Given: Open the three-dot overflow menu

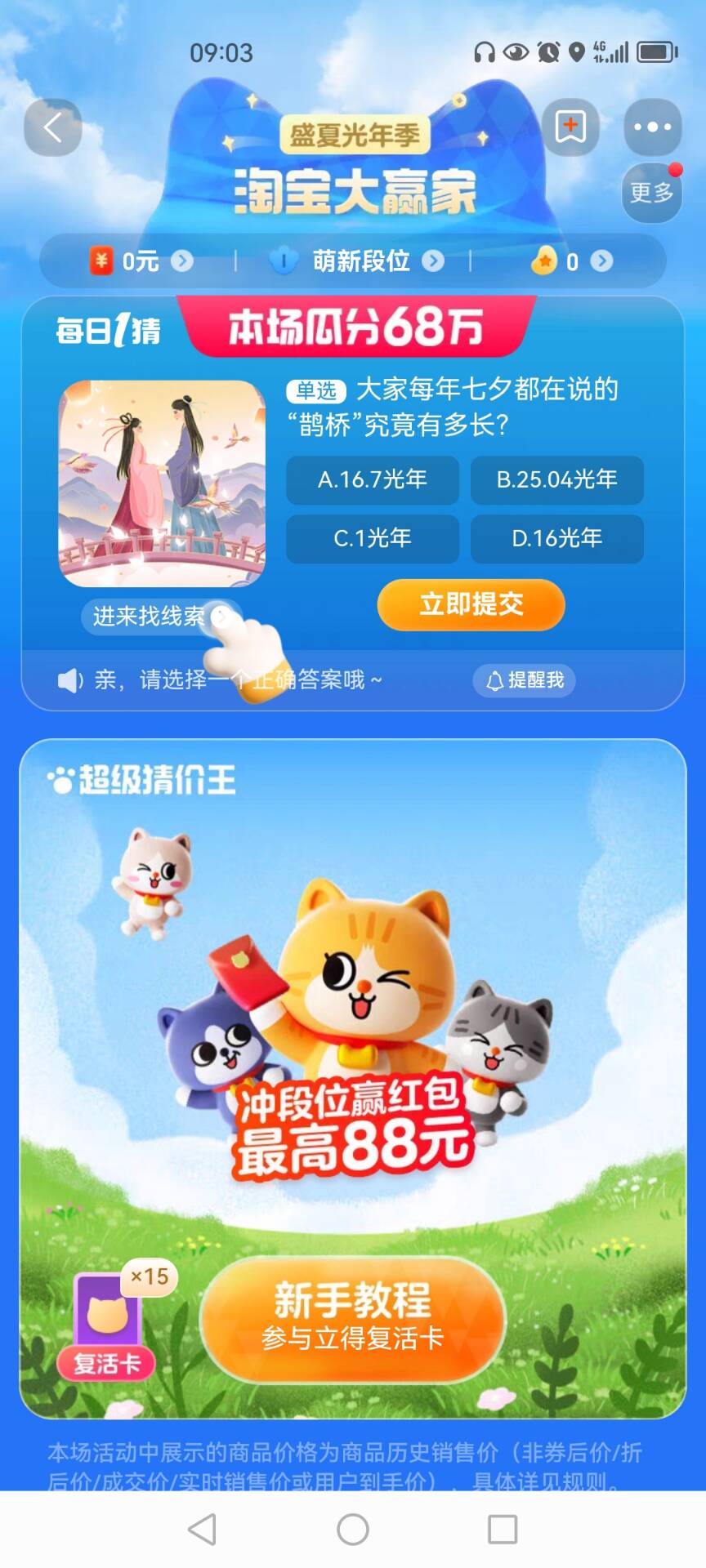Looking at the screenshot, I should click(652, 127).
